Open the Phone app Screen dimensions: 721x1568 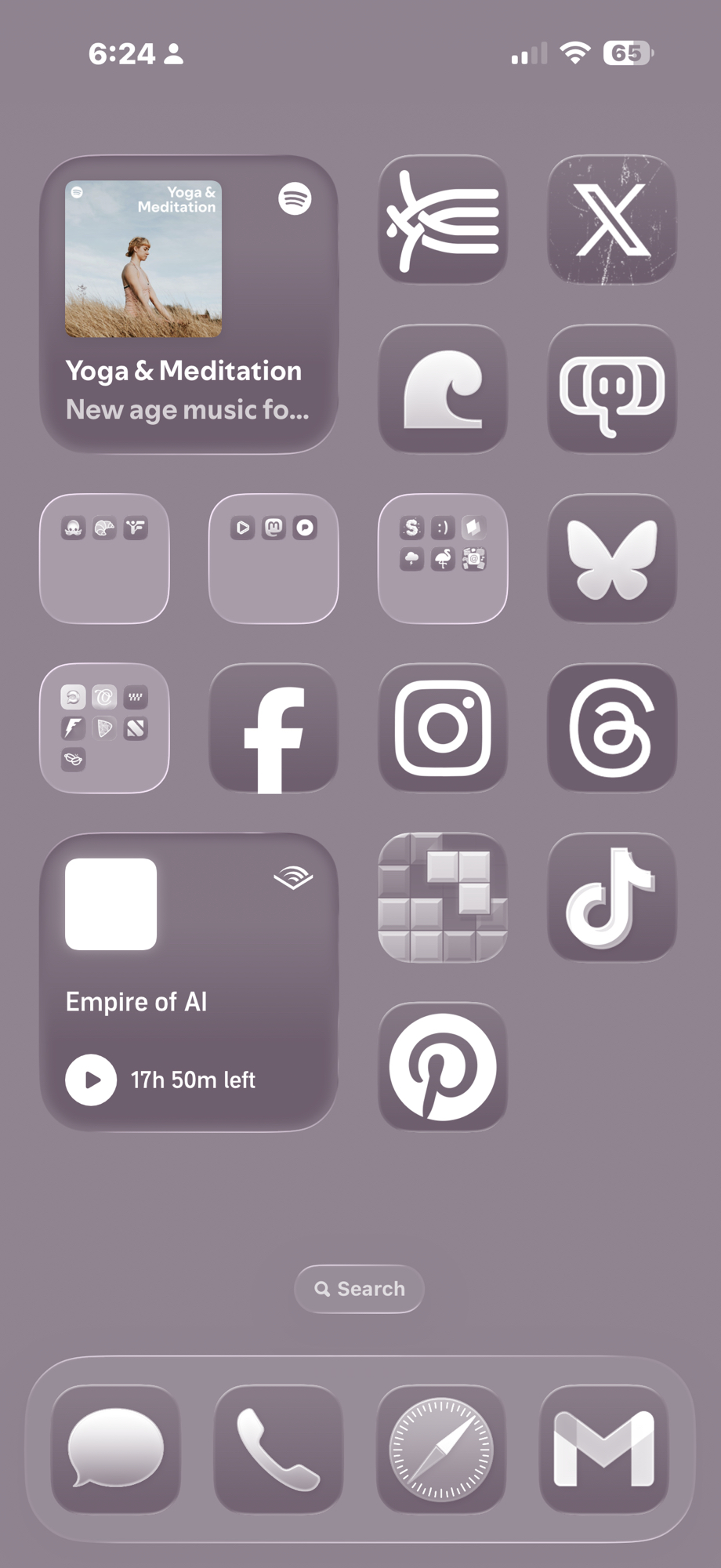click(278, 1449)
